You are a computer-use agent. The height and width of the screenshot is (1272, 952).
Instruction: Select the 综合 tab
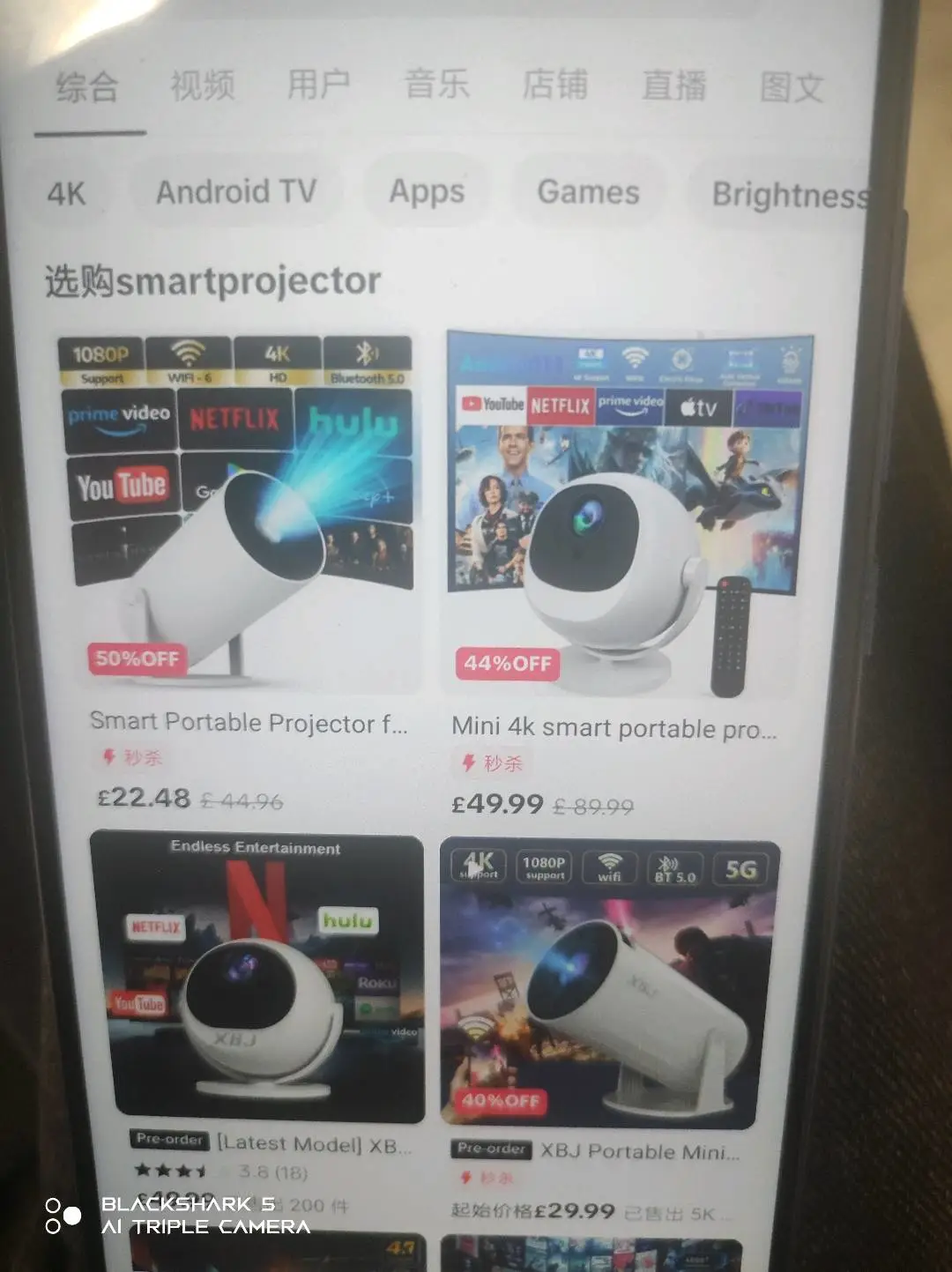click(x=87, y=87)
